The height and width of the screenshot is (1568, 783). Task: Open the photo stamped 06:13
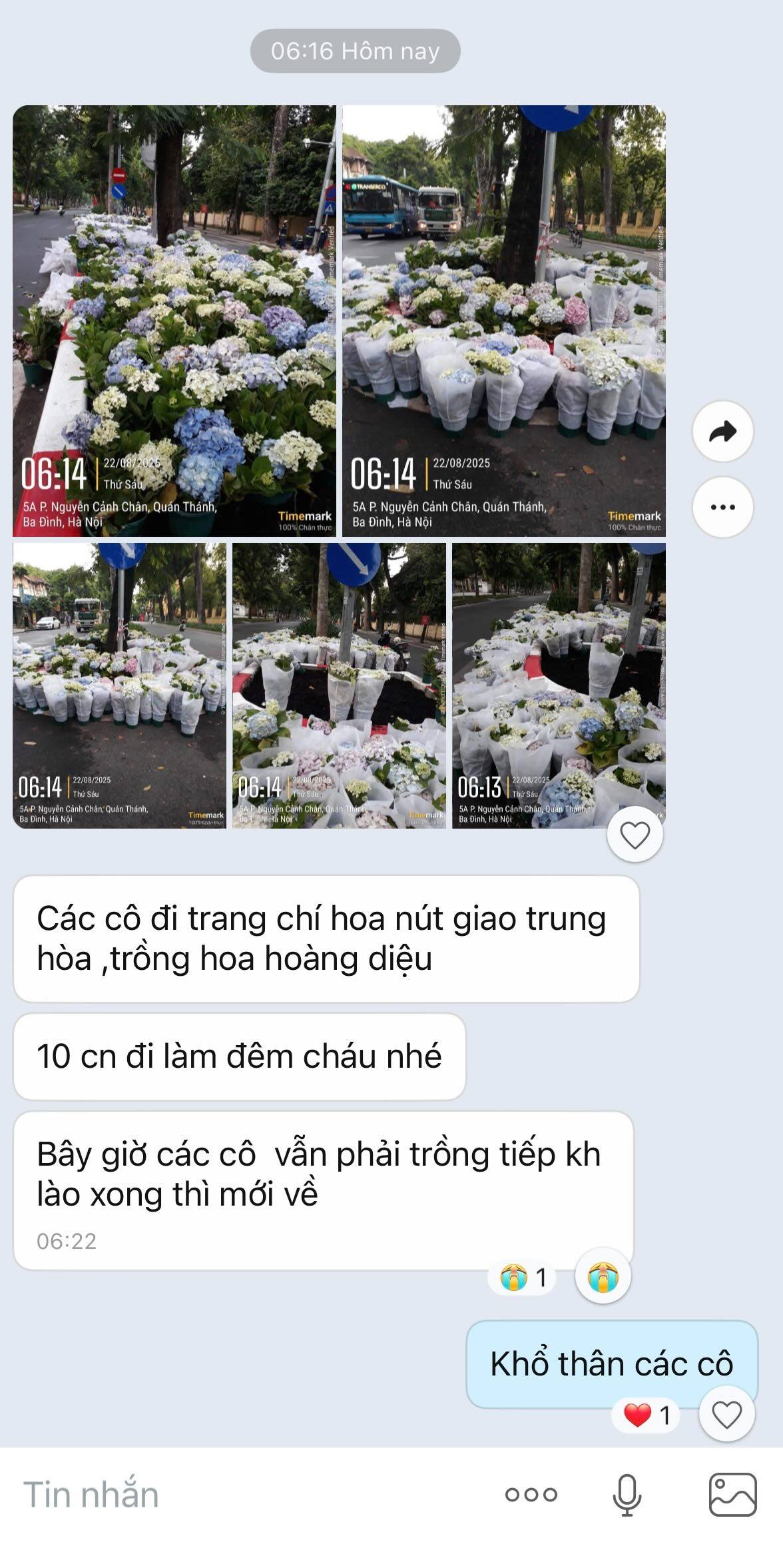[559, 685]
